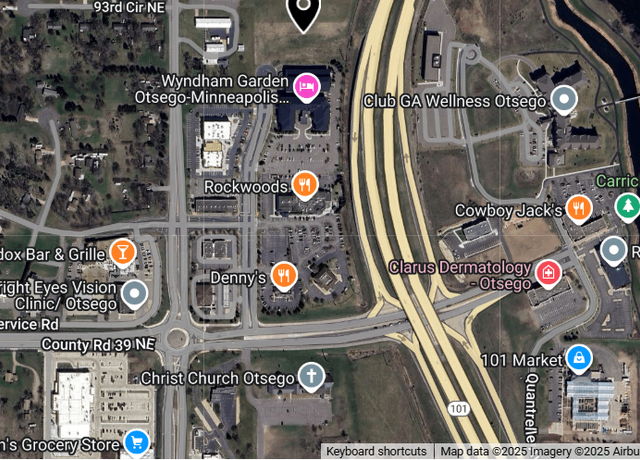The width and height of the screenshot is (640, 460).
Task: Tap the Cowboy Jack's restaurant marker
Action: tap(577, 208)
